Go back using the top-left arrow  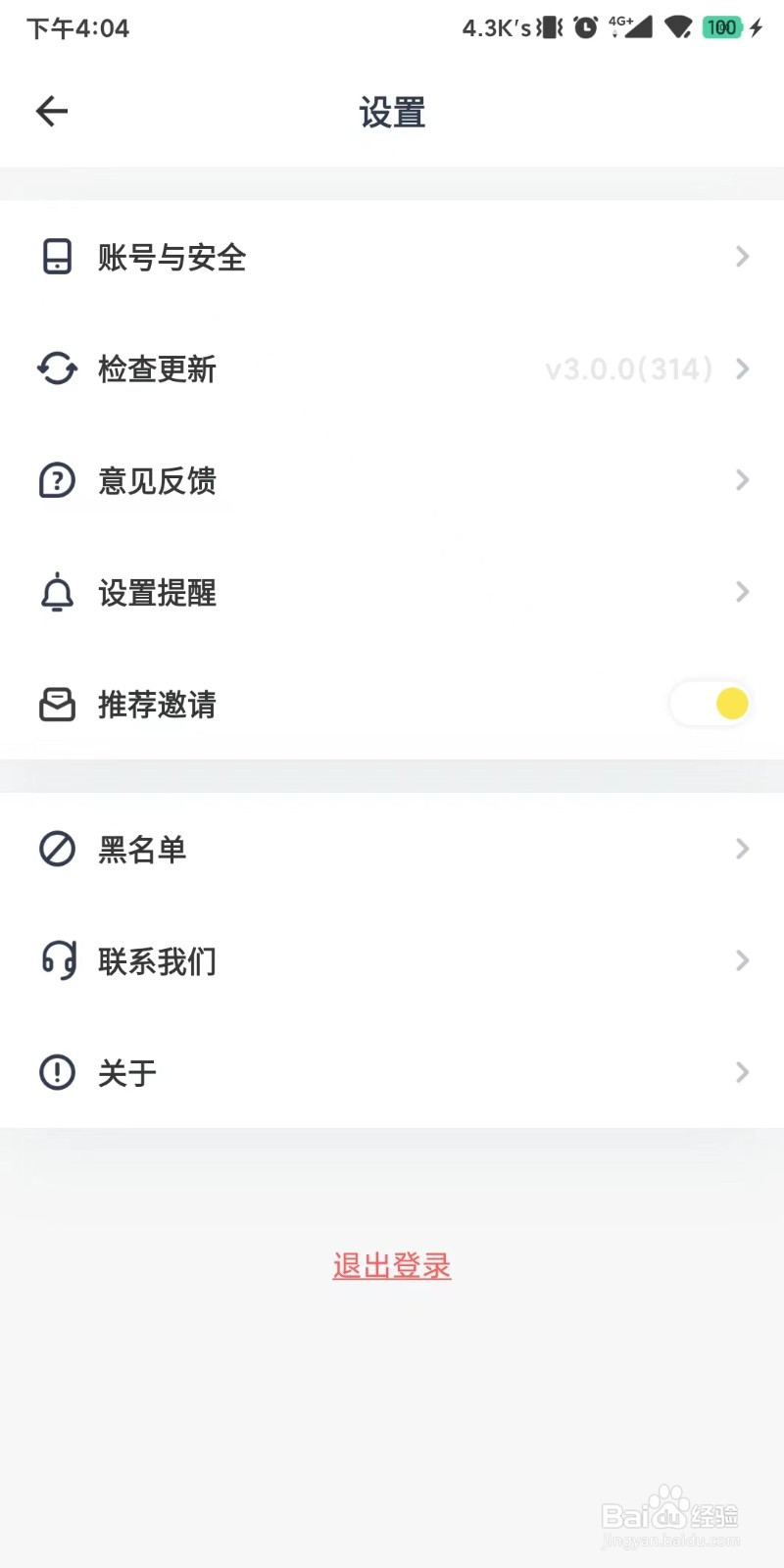click(52, 112)
